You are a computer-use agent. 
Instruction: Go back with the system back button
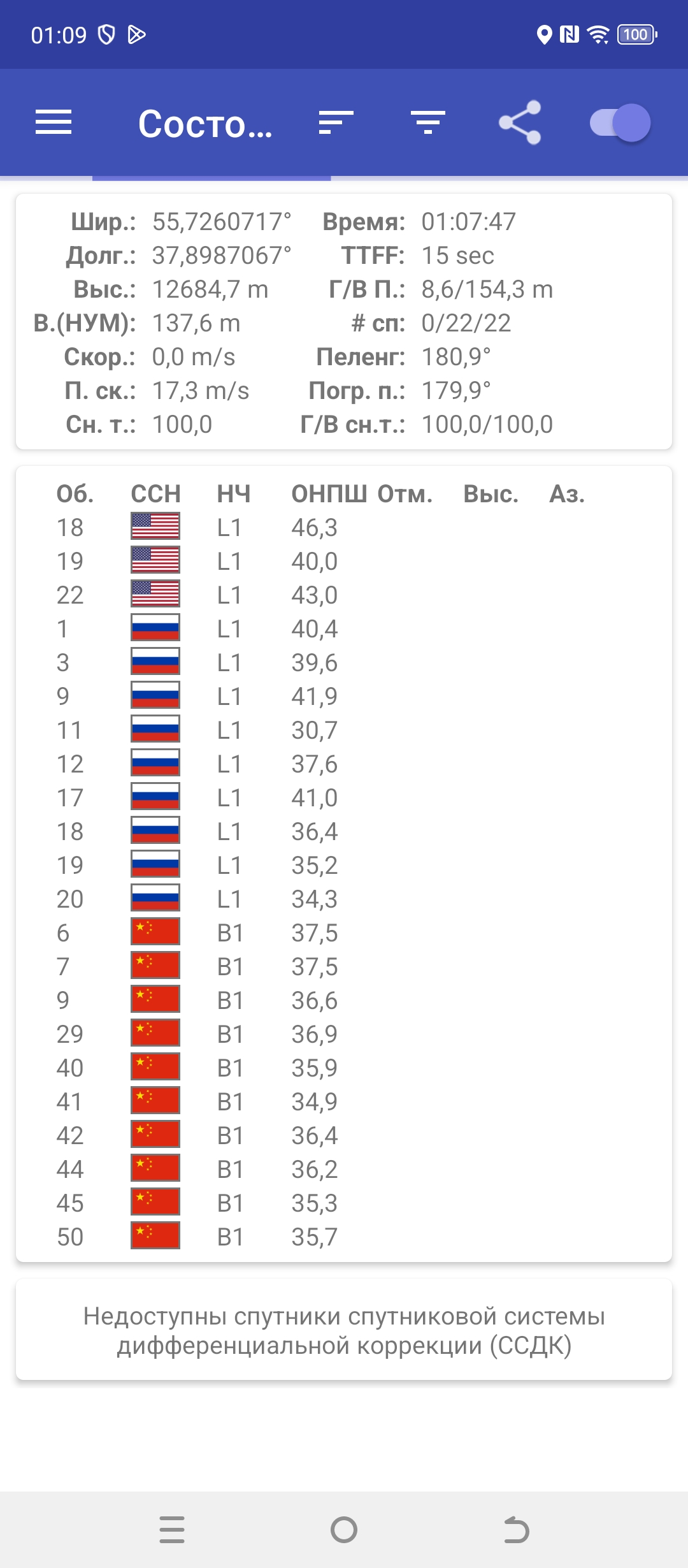(516, 1530)
